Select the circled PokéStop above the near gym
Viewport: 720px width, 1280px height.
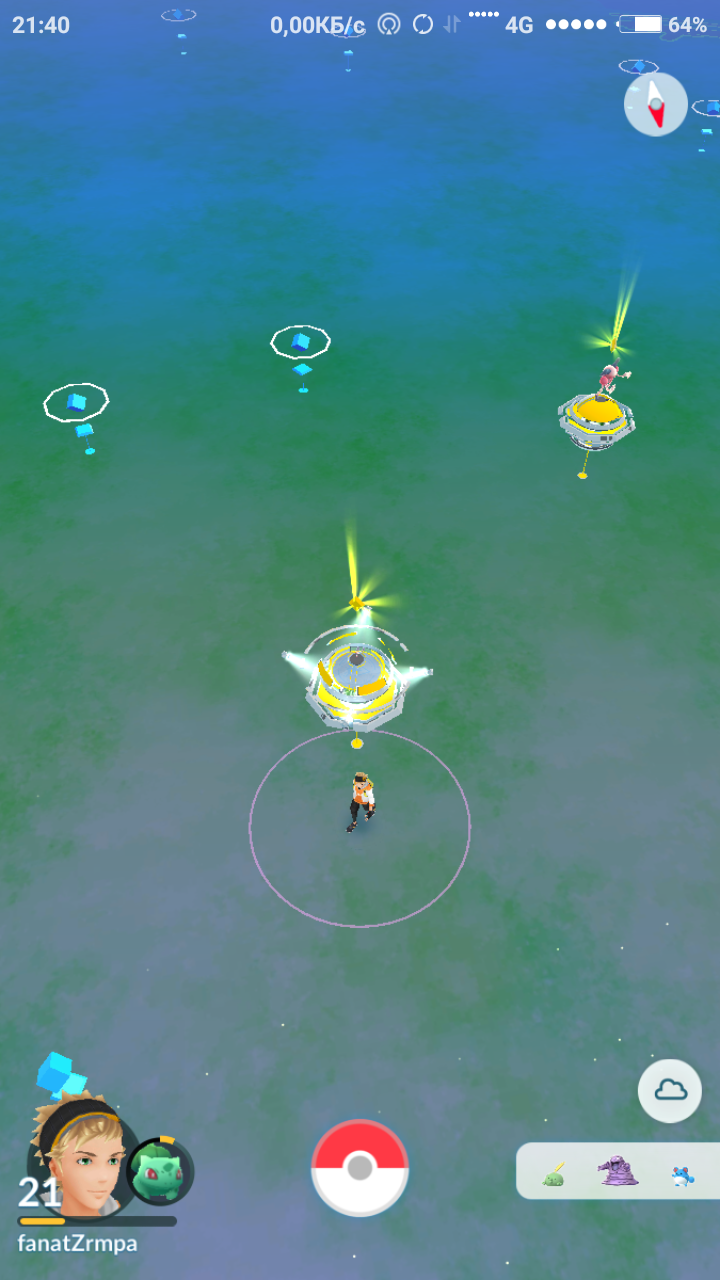pos(300,342)
